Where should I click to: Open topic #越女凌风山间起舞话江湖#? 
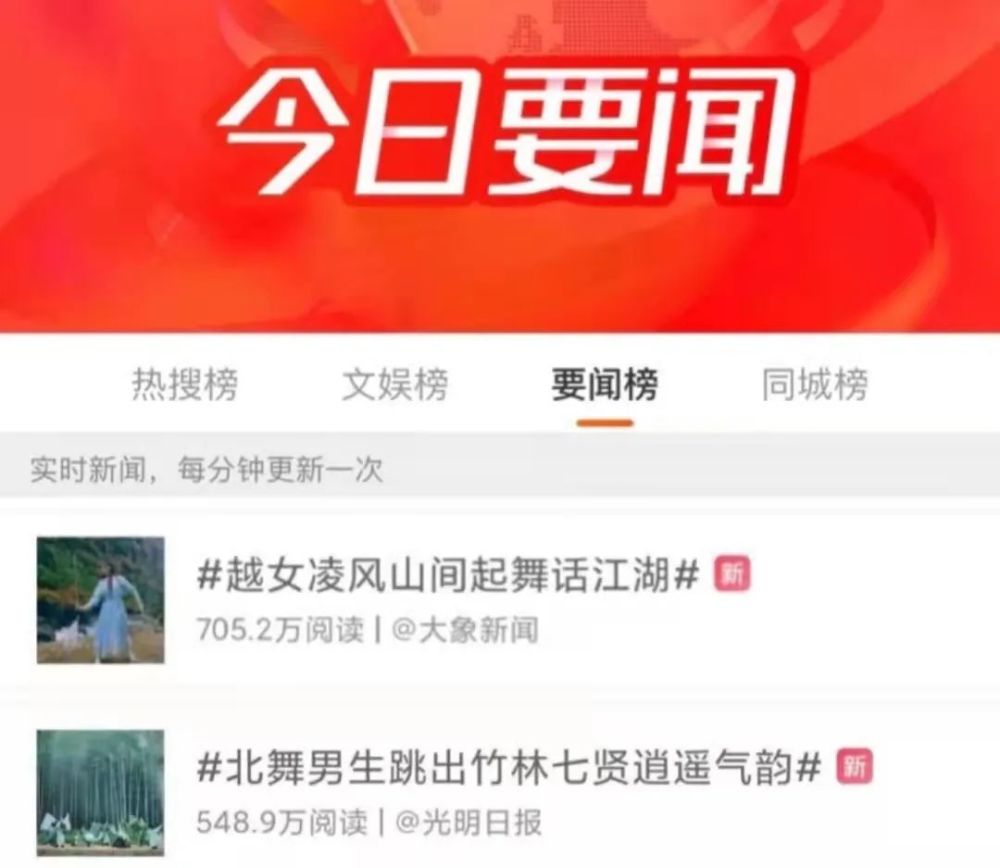(x=447, y=576)
